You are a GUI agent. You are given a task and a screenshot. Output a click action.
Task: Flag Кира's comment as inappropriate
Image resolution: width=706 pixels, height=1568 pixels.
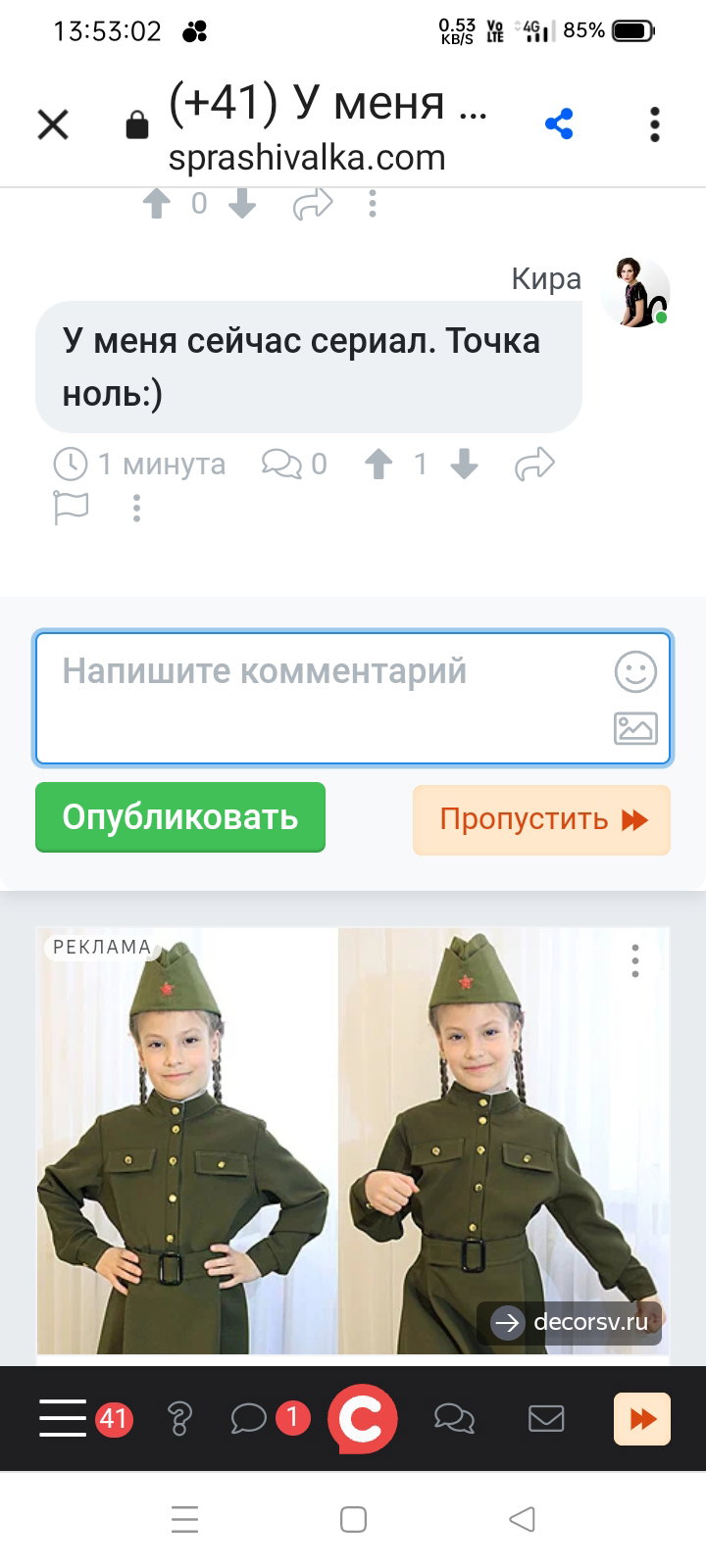(71, 508)
